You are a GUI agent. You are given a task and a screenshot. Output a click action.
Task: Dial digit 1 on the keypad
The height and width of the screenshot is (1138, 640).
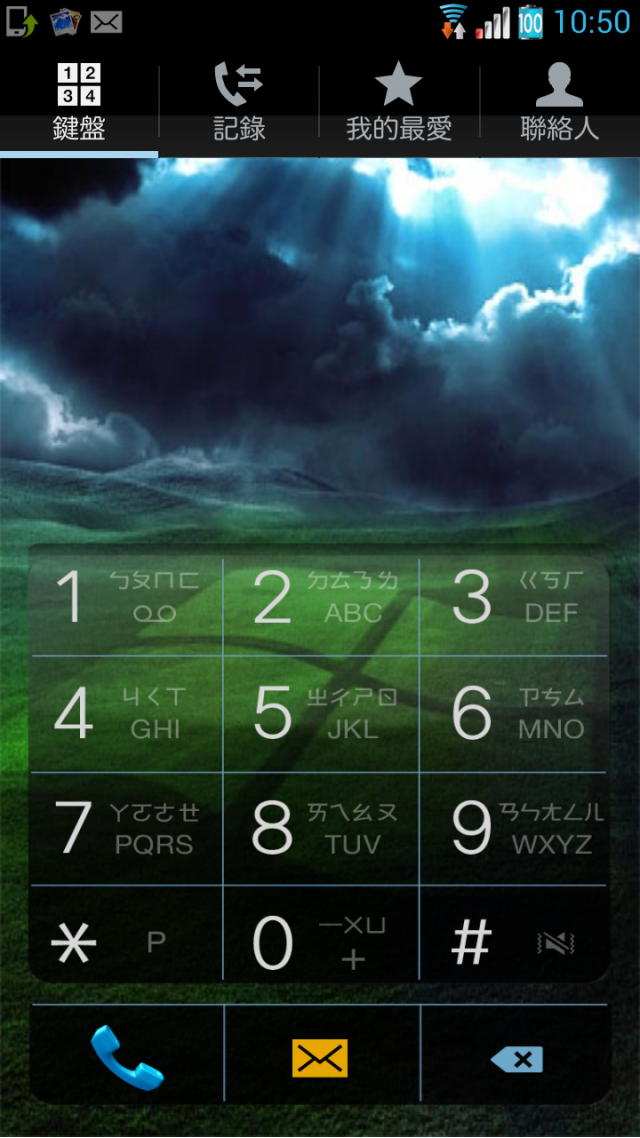[126, 599]
